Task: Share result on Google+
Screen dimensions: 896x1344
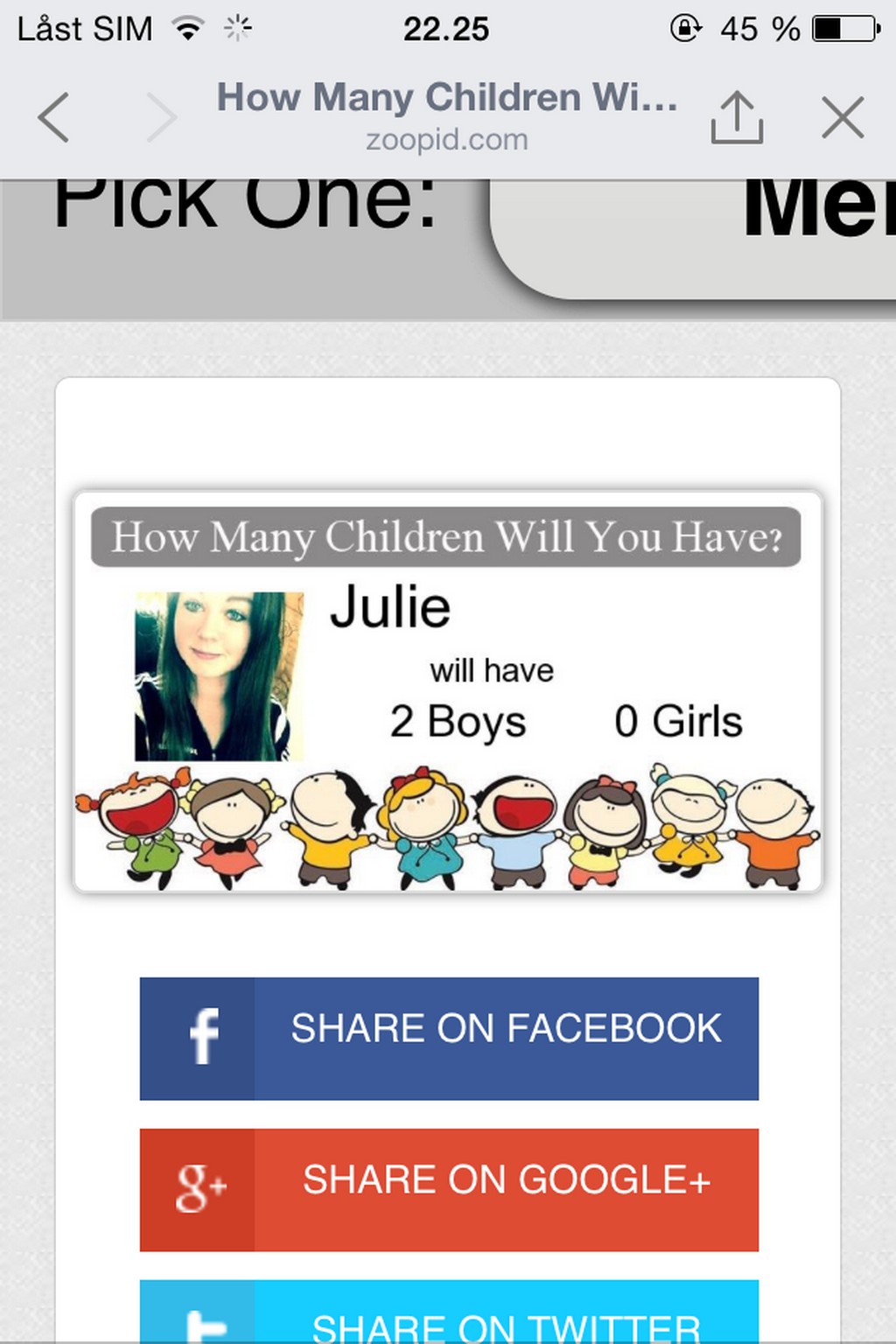Action: click(x=449, y=1189)
